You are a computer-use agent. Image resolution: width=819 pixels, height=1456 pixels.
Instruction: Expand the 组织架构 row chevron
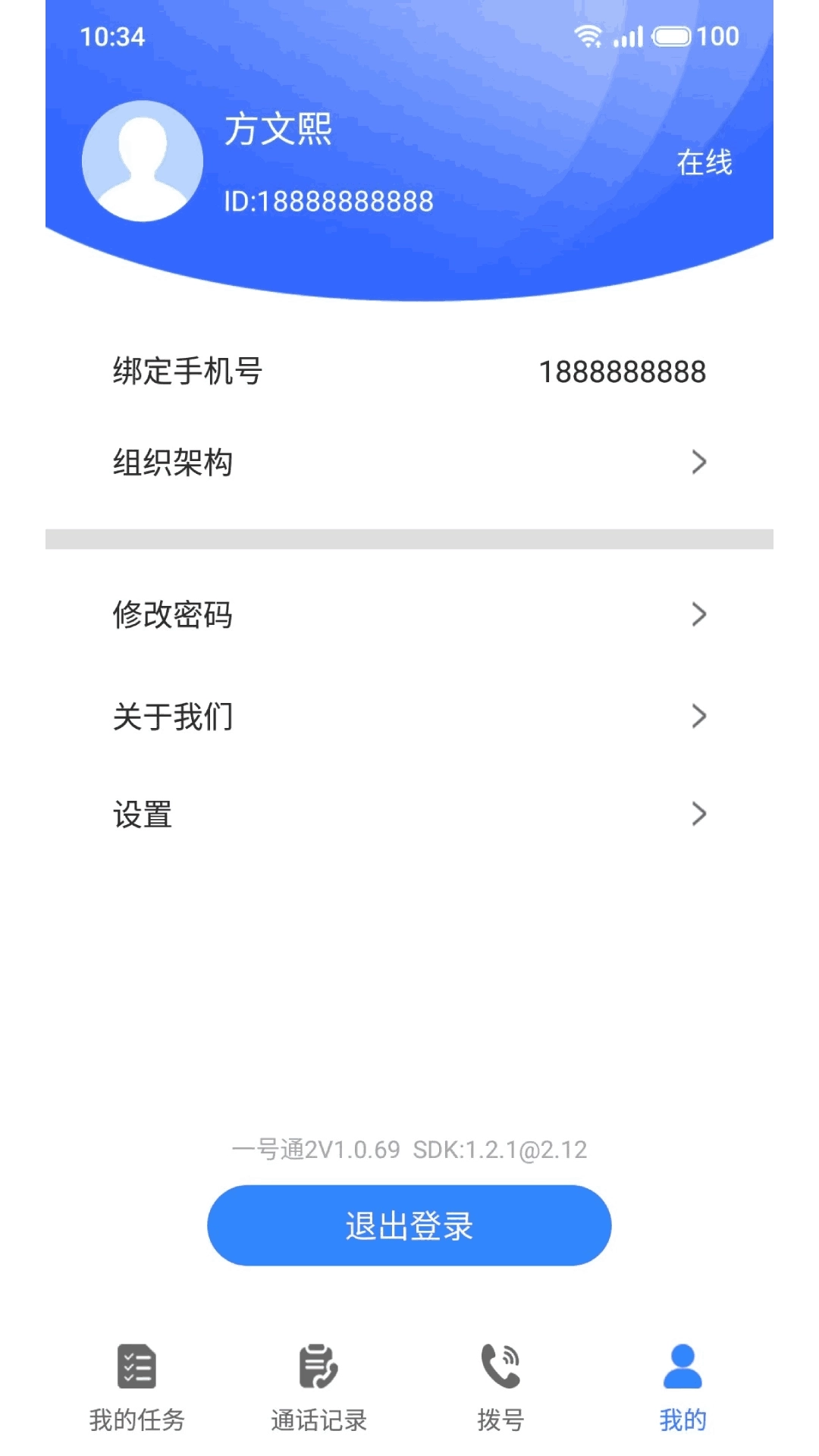pos(698,461)
